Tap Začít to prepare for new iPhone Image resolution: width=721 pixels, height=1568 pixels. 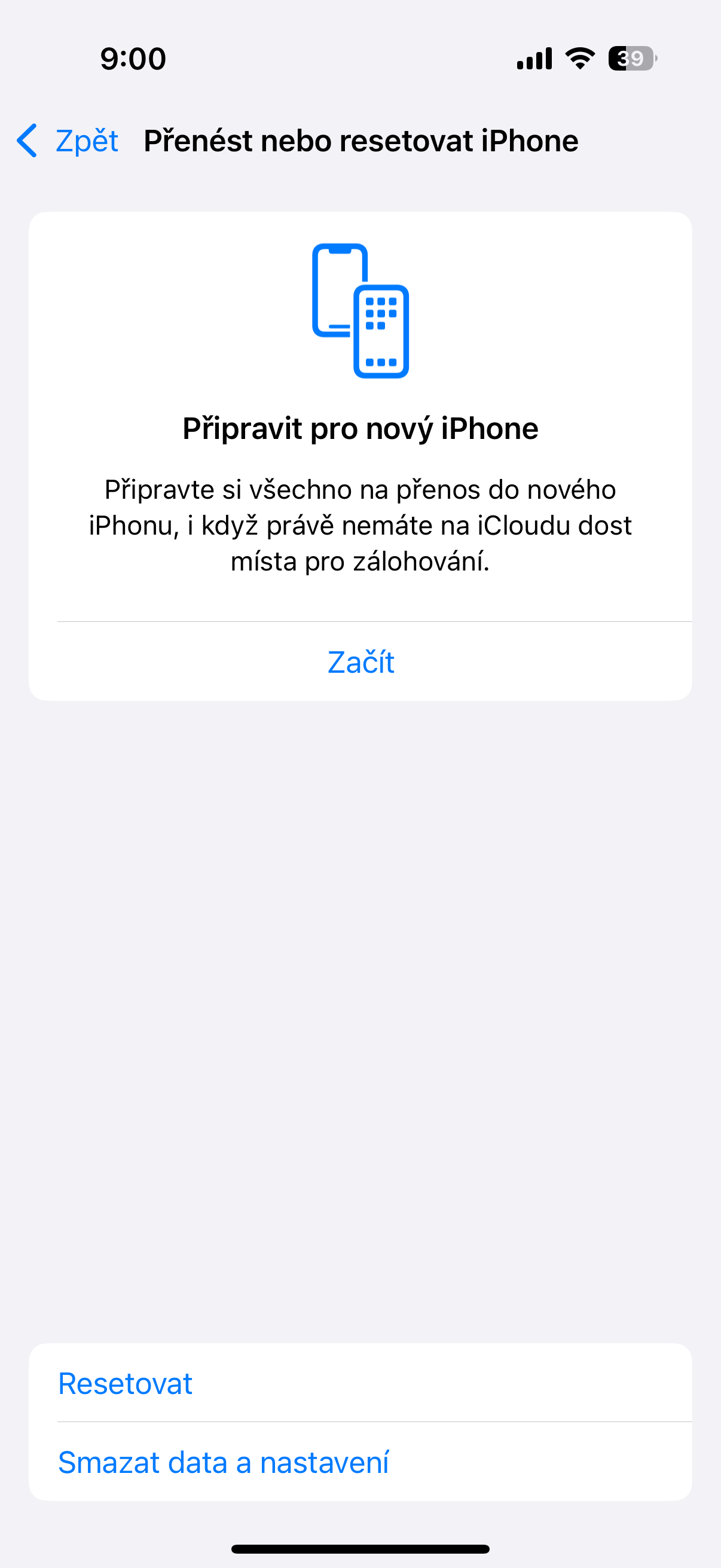361,661
